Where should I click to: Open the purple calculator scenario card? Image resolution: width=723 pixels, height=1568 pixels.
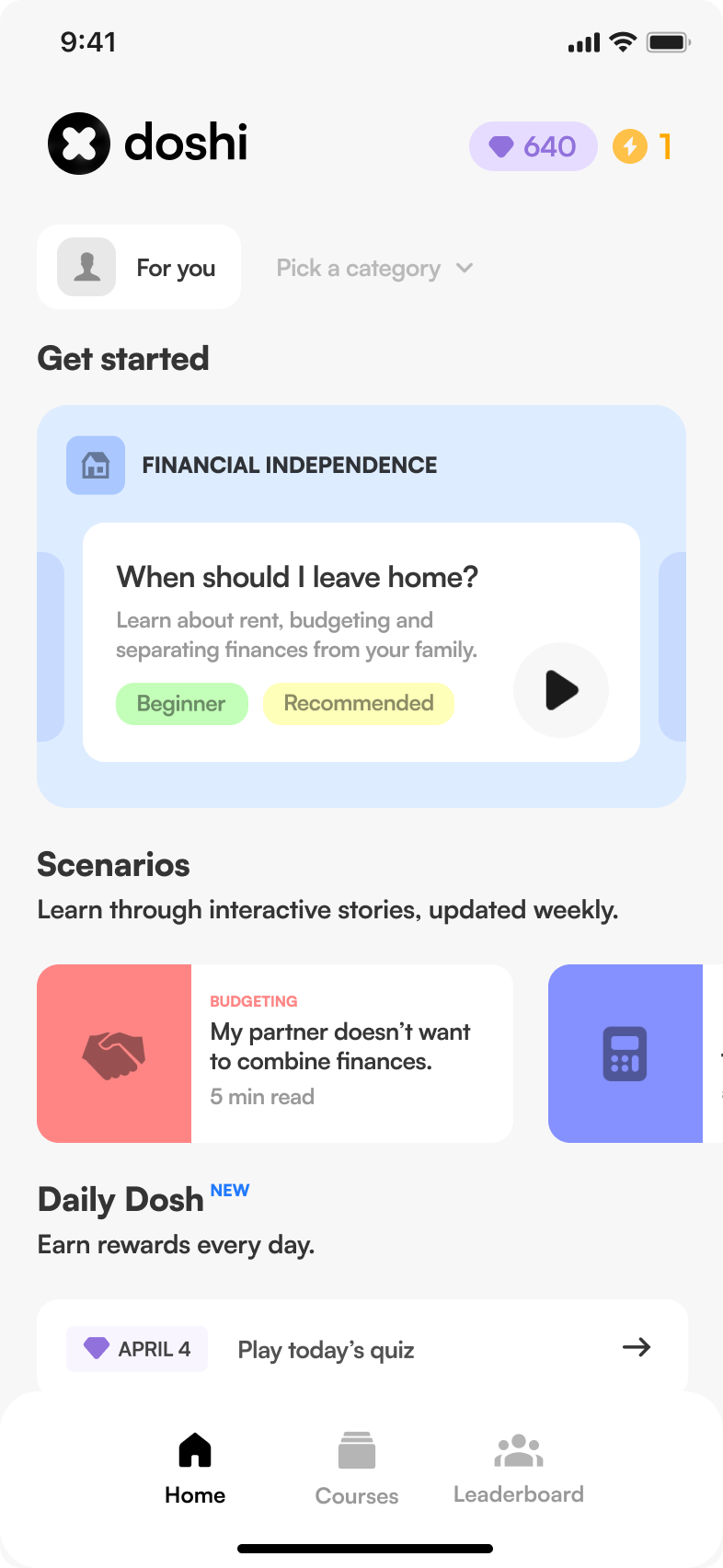[635, 1054]
